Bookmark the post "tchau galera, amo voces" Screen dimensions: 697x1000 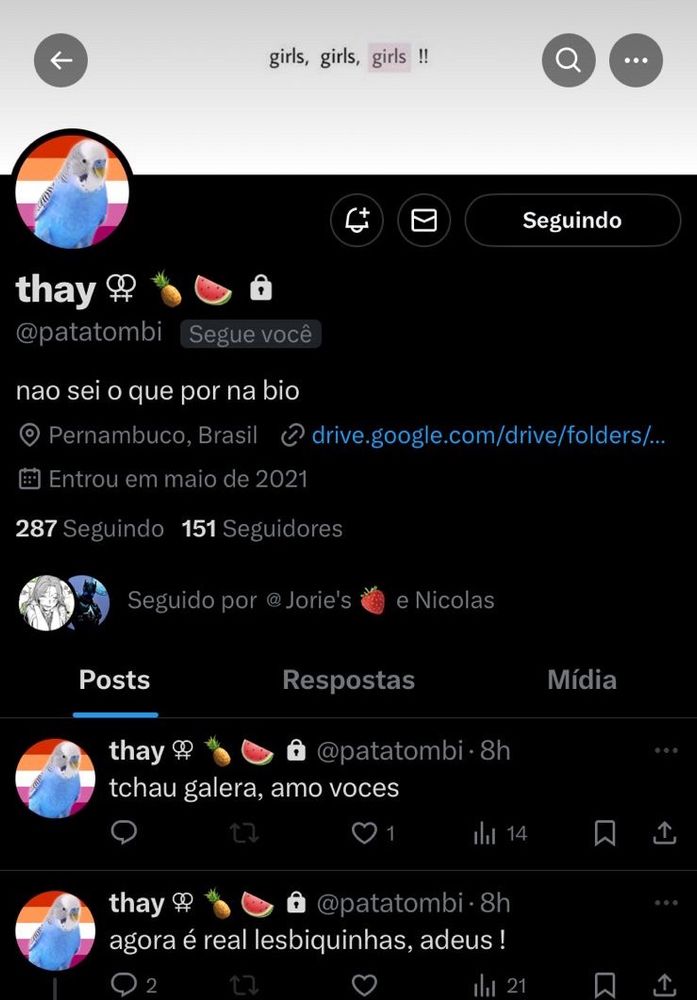[605, 833]
